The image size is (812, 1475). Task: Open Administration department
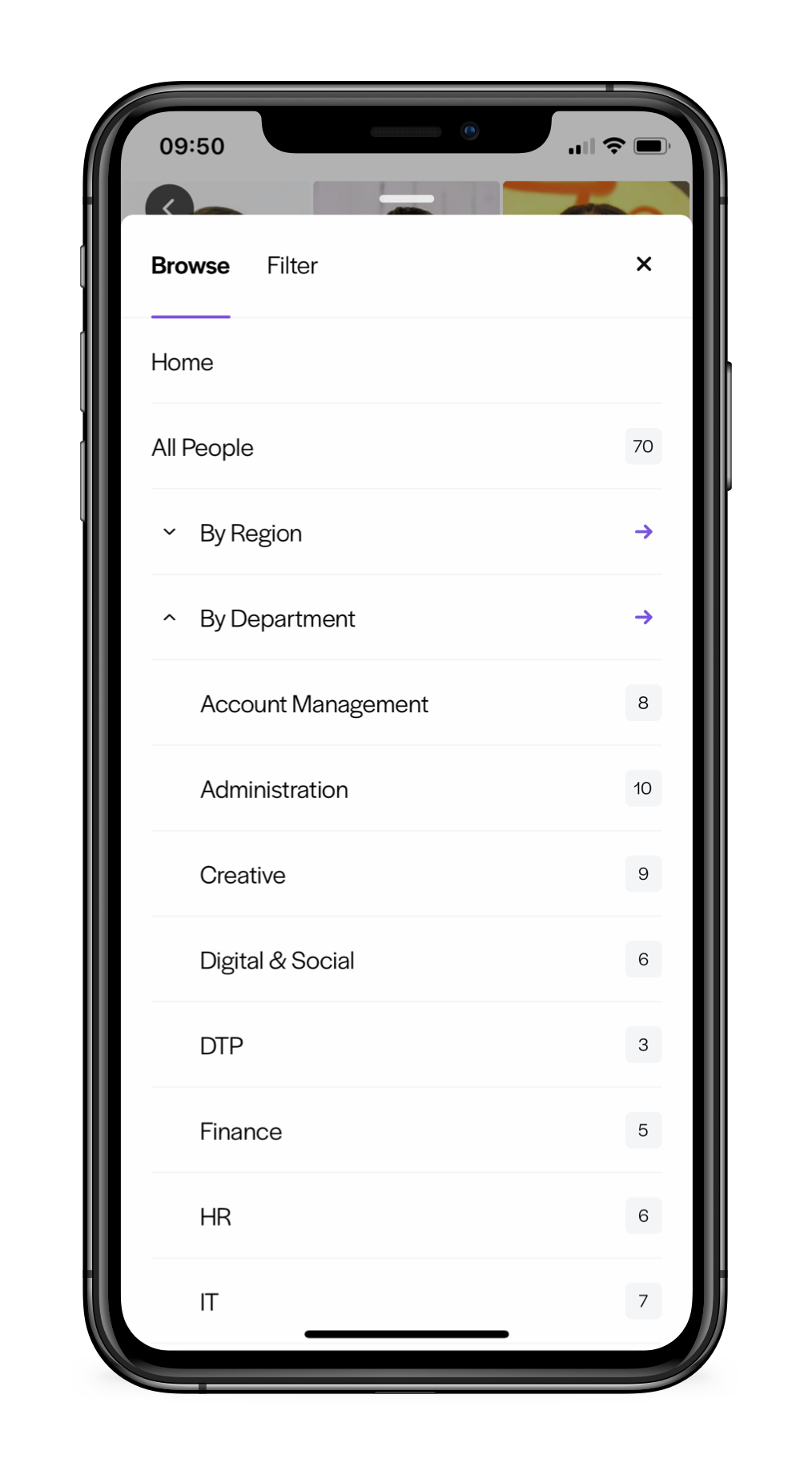tap(275, 790)
